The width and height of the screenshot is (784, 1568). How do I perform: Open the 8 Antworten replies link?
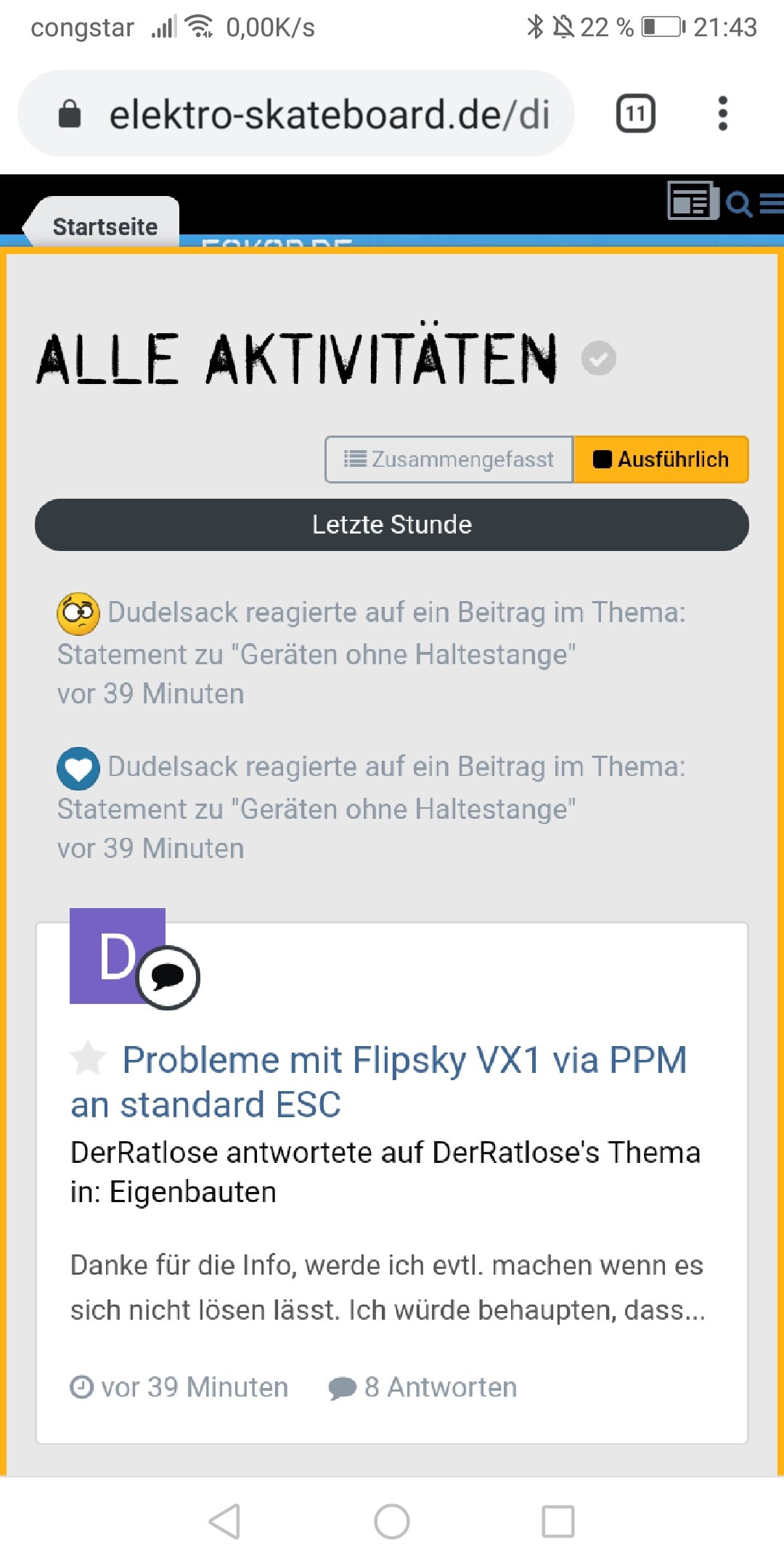coord(422,1387)
